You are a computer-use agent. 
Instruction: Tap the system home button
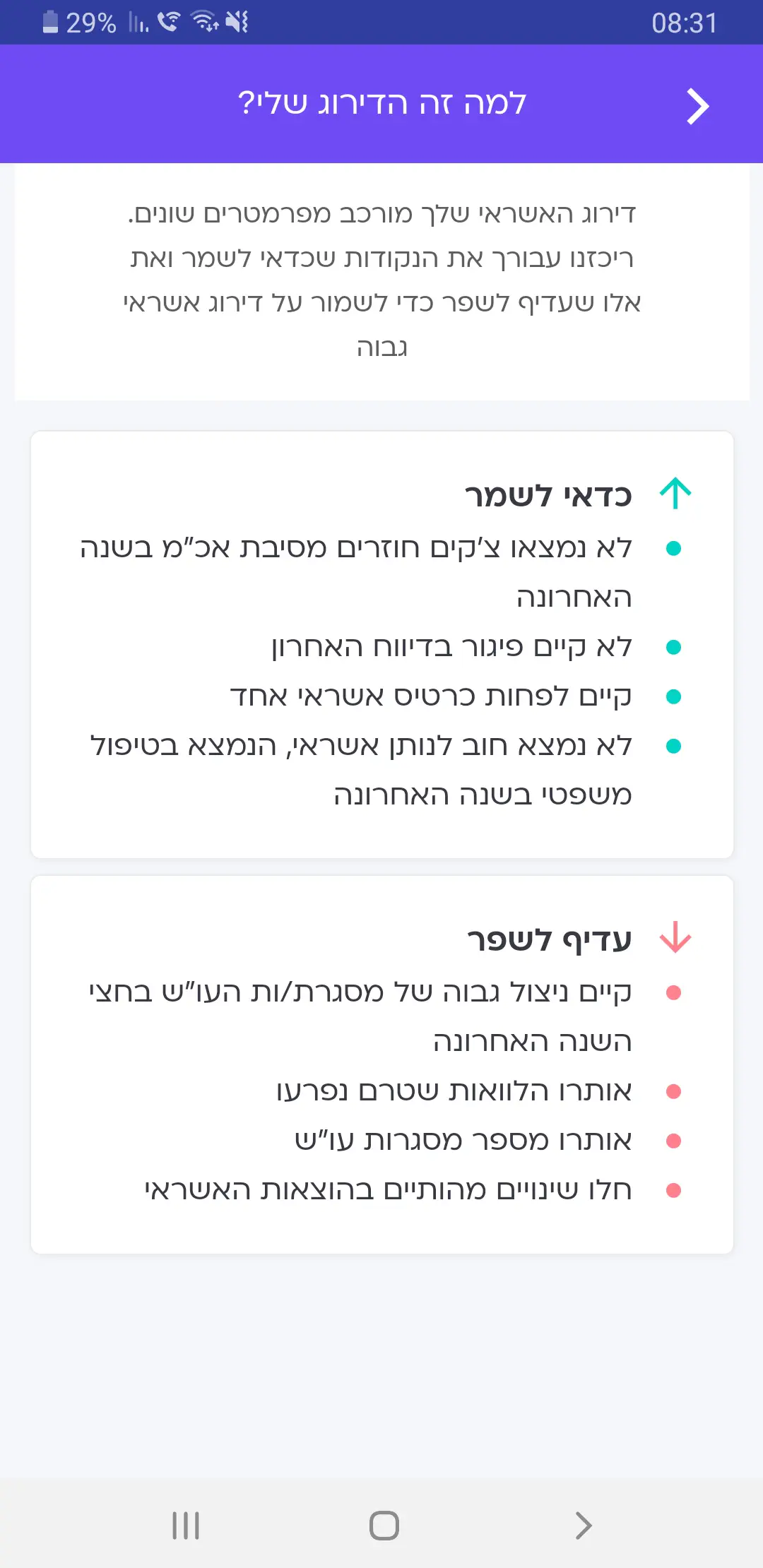[384, 1526]
